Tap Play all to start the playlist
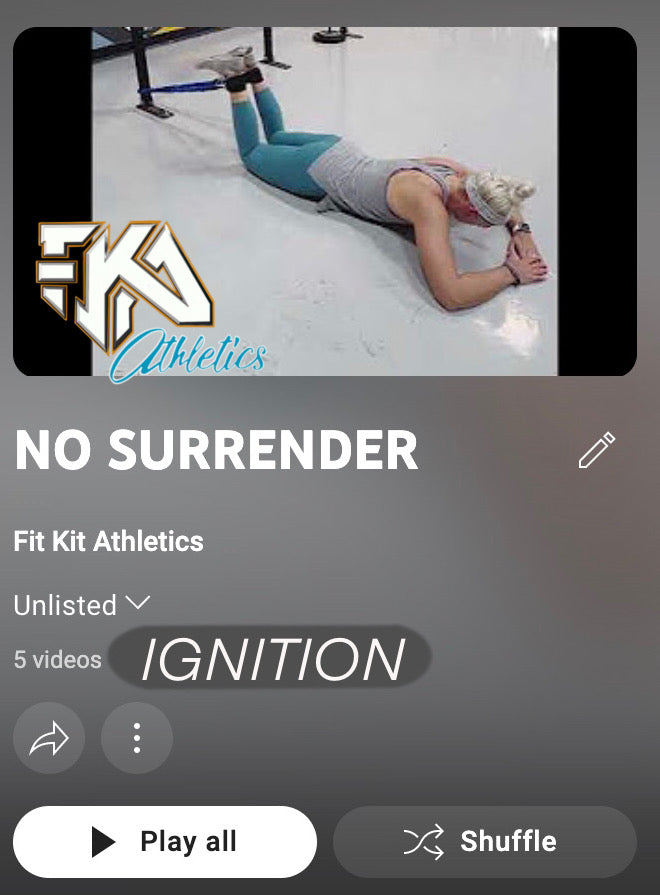This screenshot has height=895, width=660. (x=165, y=842)
